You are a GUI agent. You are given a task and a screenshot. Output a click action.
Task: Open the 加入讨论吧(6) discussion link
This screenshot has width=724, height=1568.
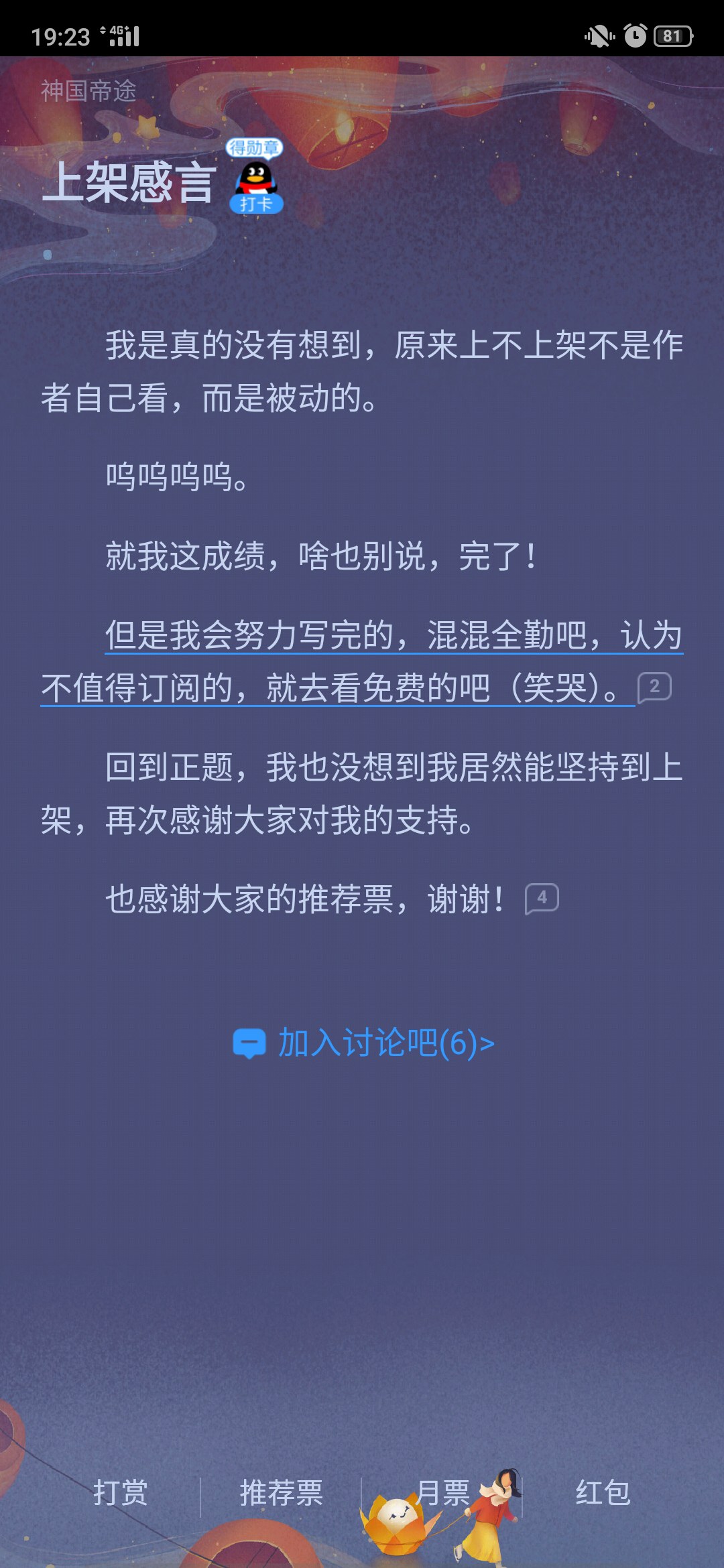point(363,1043)
